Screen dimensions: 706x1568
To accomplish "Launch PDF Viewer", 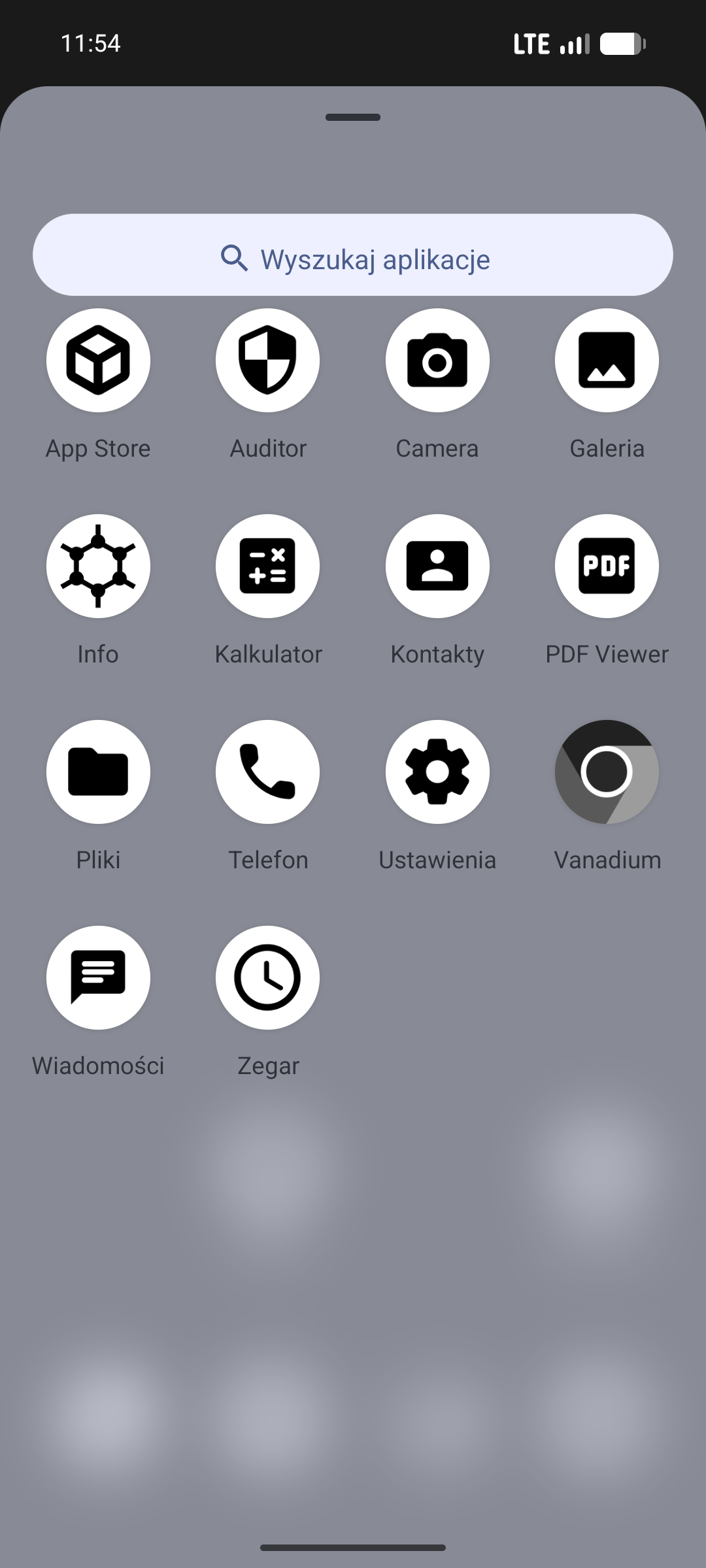I will click(607, 566).
